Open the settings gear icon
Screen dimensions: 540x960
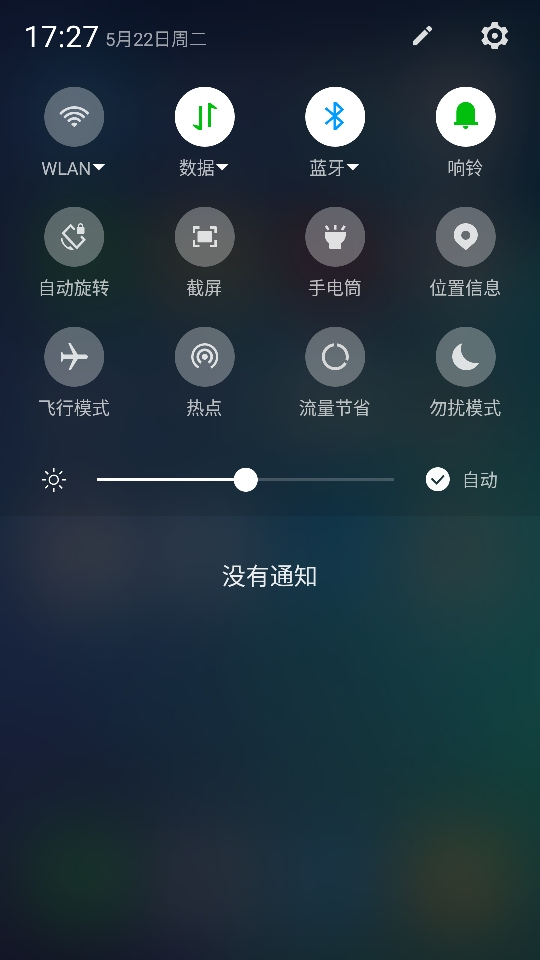pyautogui.click(x=495, y=36)
